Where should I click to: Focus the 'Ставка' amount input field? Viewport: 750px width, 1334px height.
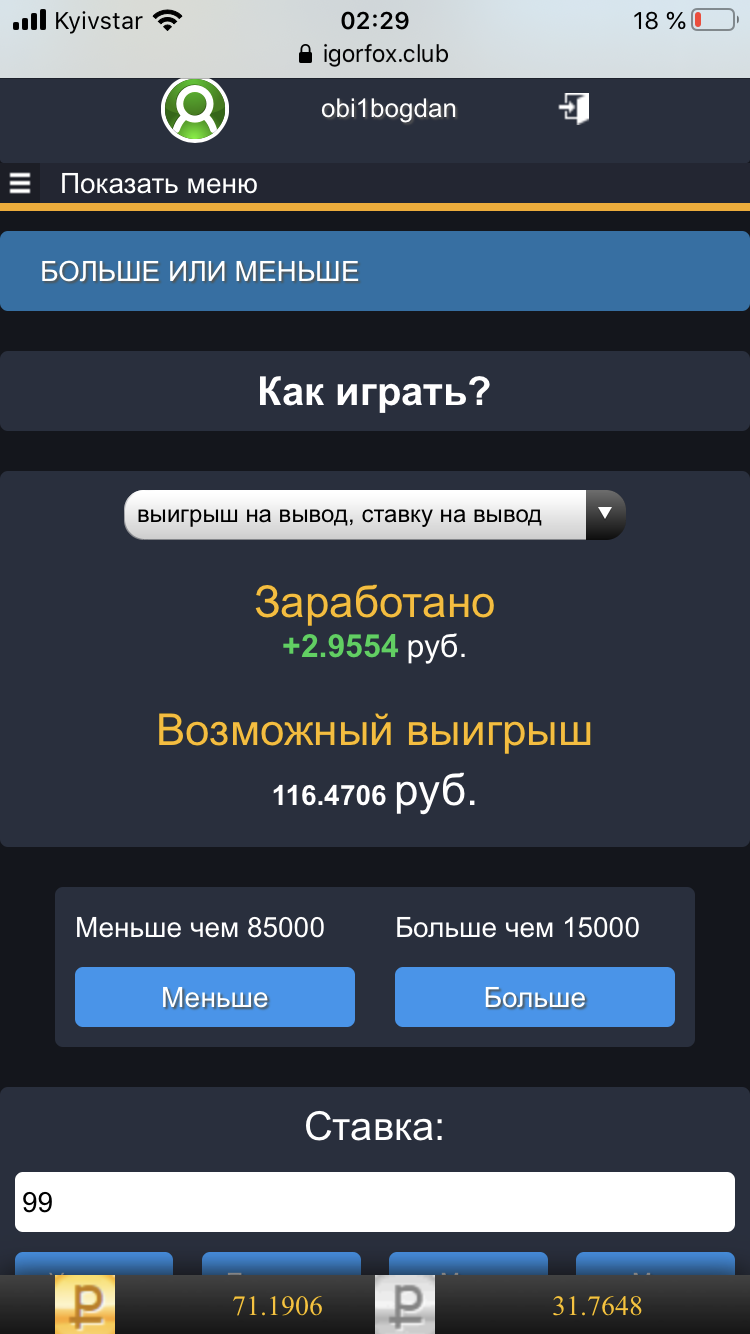(x=374, y=1202)
